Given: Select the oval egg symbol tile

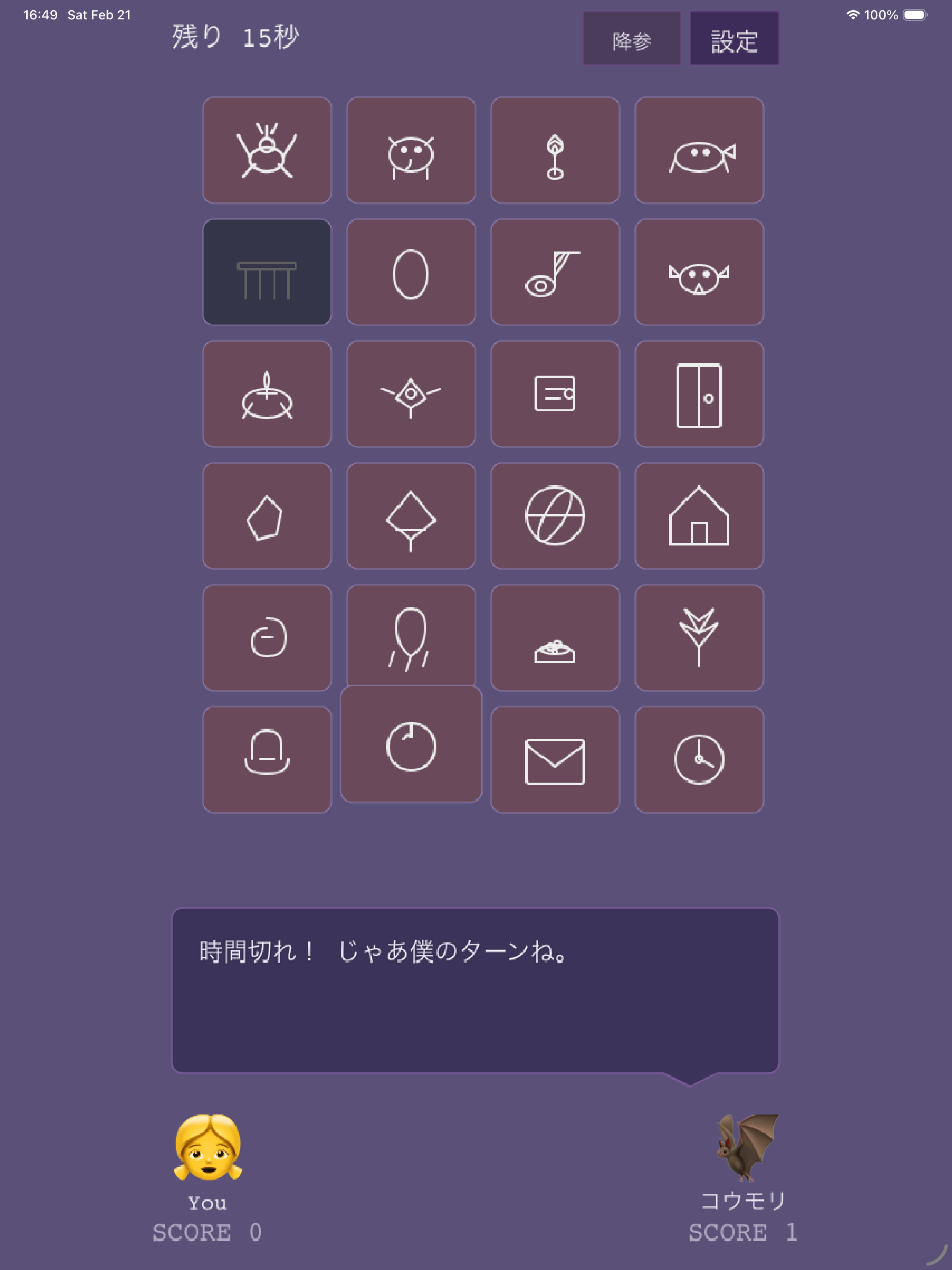Looking at the screenshot, I should coord(411,270).
